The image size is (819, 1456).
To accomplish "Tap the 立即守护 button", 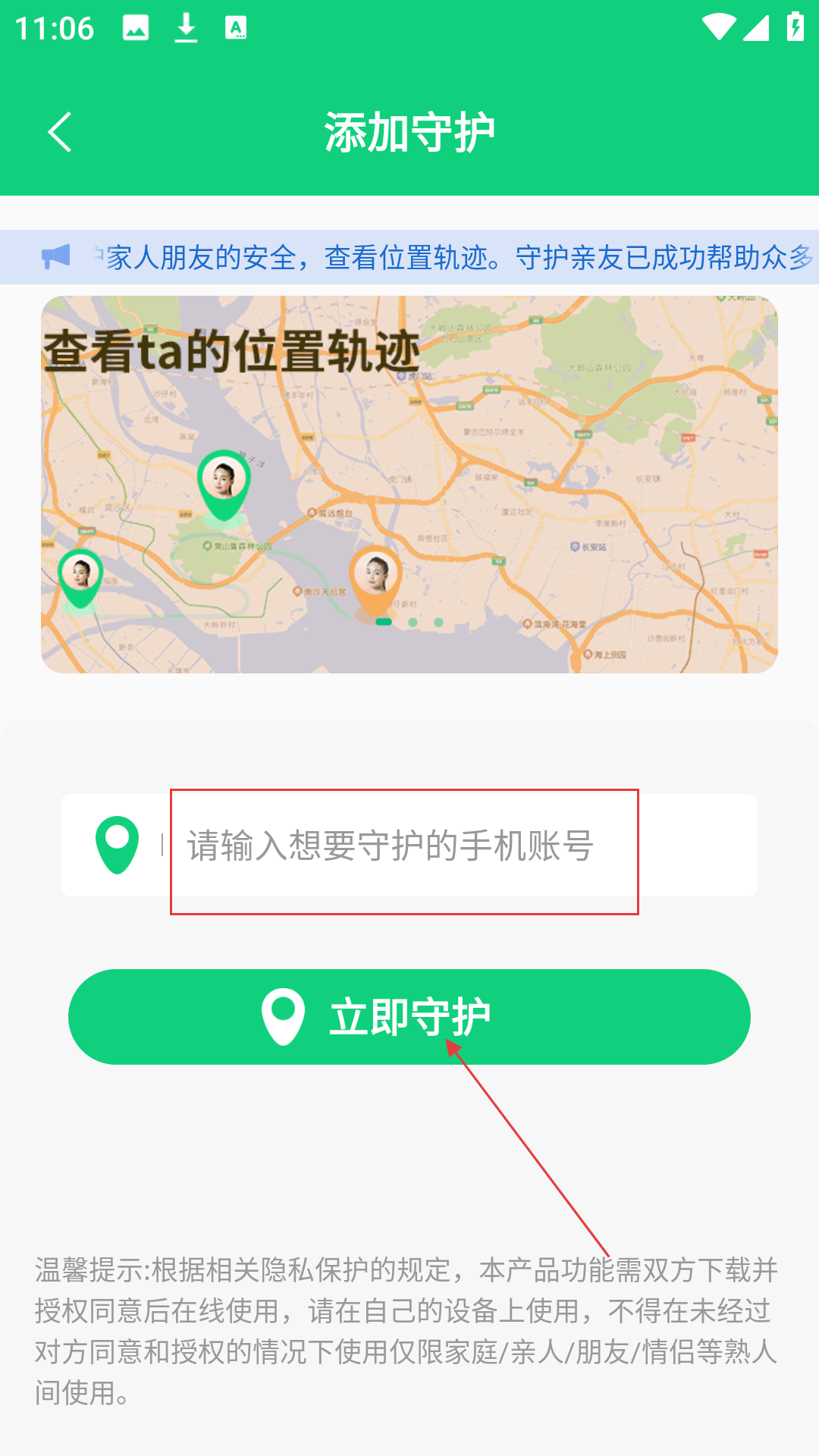I will click(409, 1016).
